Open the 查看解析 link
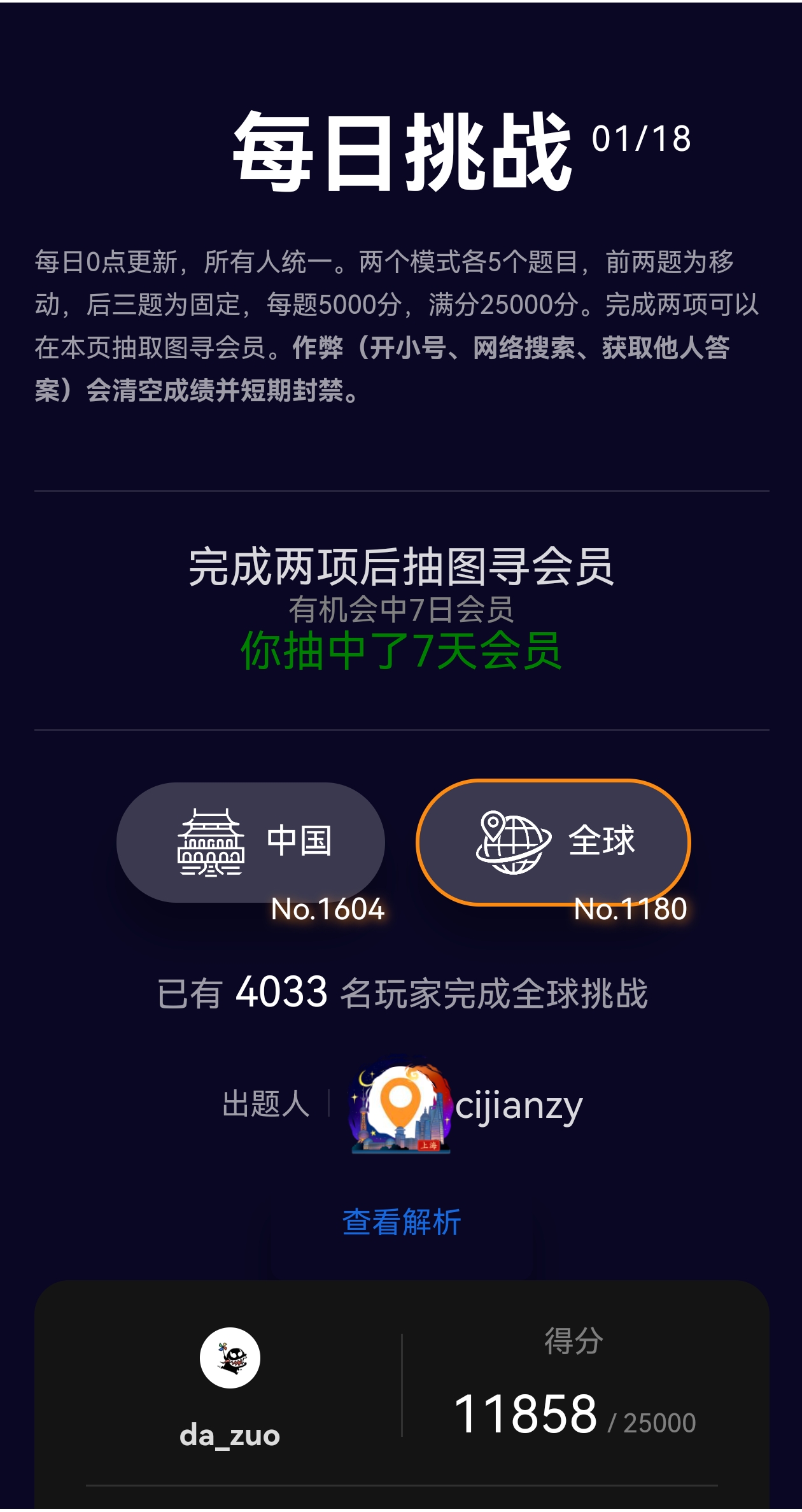The image size is (802, 1512). 402,1222
